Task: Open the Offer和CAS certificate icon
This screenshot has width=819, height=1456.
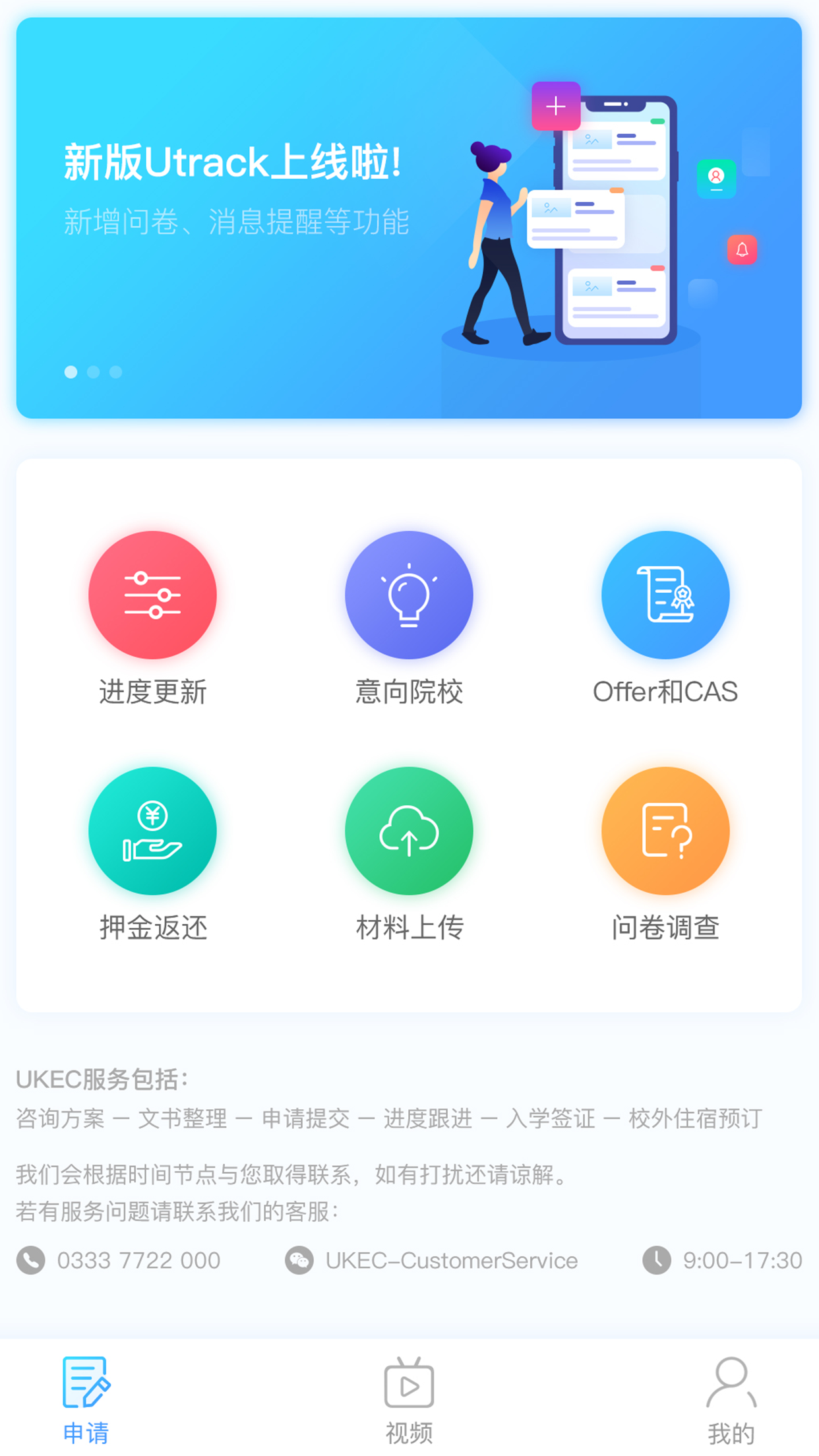Action: (665, 594)
